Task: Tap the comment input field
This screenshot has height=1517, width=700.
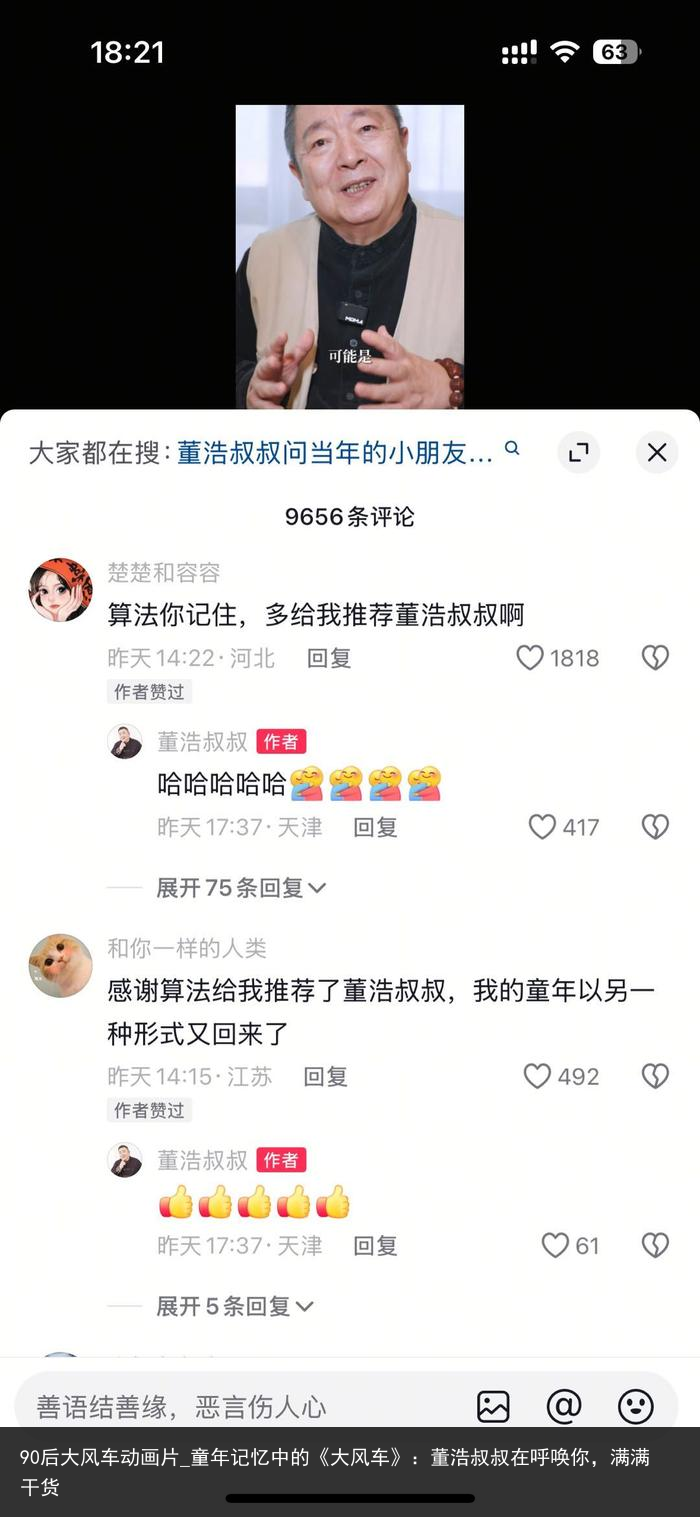Action: point(240,1406)
